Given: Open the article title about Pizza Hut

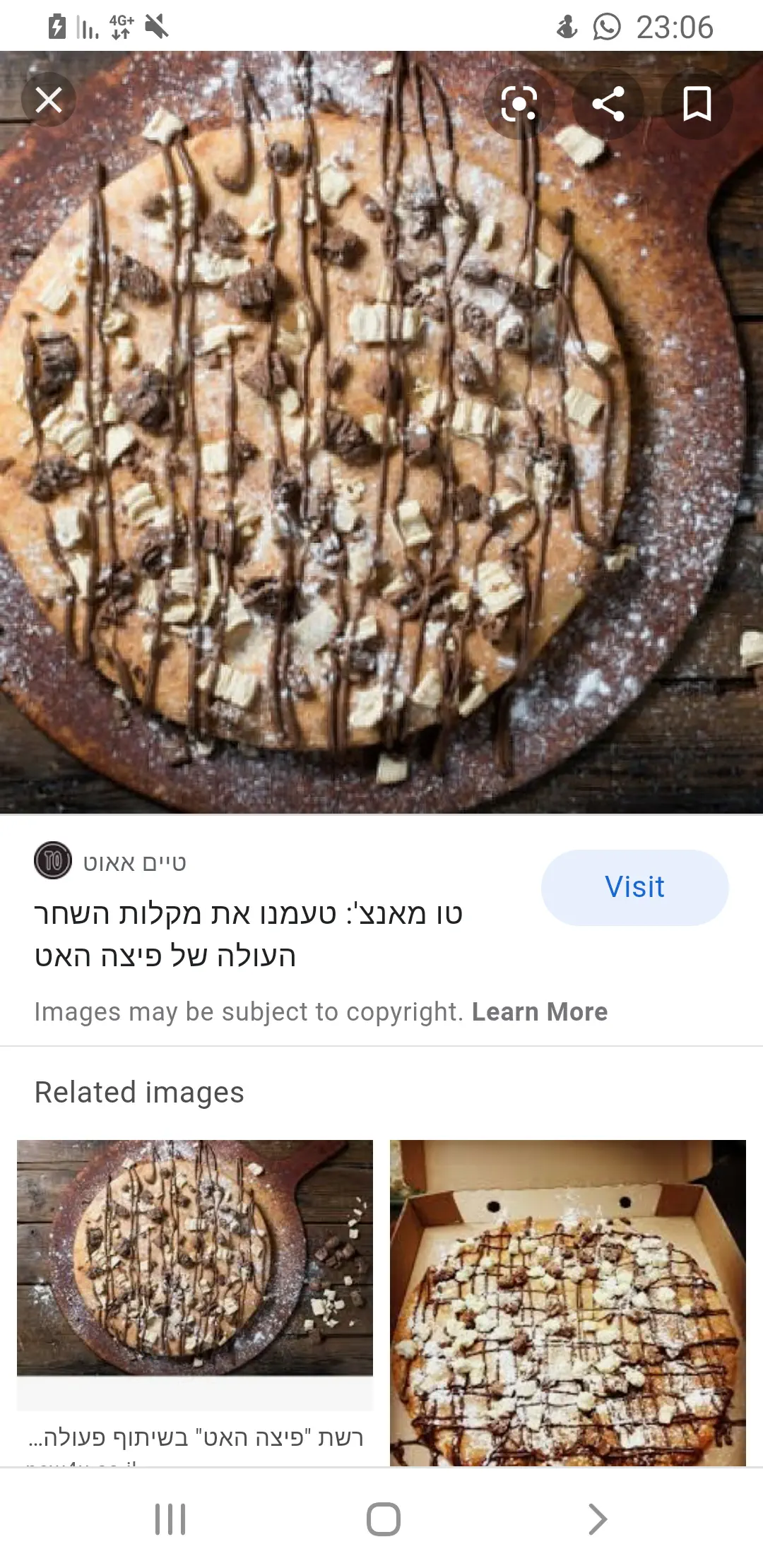Looking at the screenshot, I should tap(247, 934).
